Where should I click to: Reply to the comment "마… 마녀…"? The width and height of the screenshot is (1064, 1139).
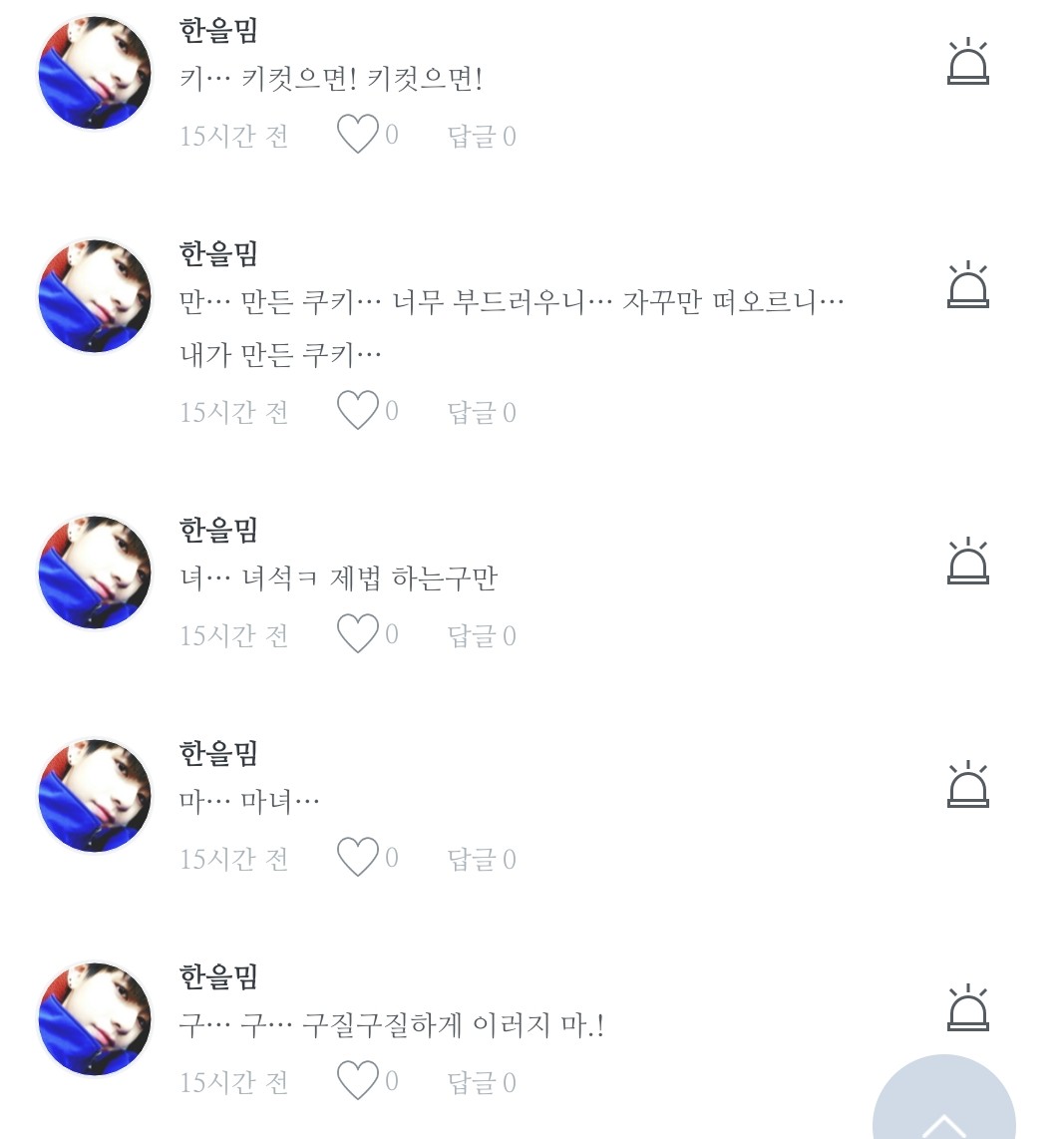(482, 859)
